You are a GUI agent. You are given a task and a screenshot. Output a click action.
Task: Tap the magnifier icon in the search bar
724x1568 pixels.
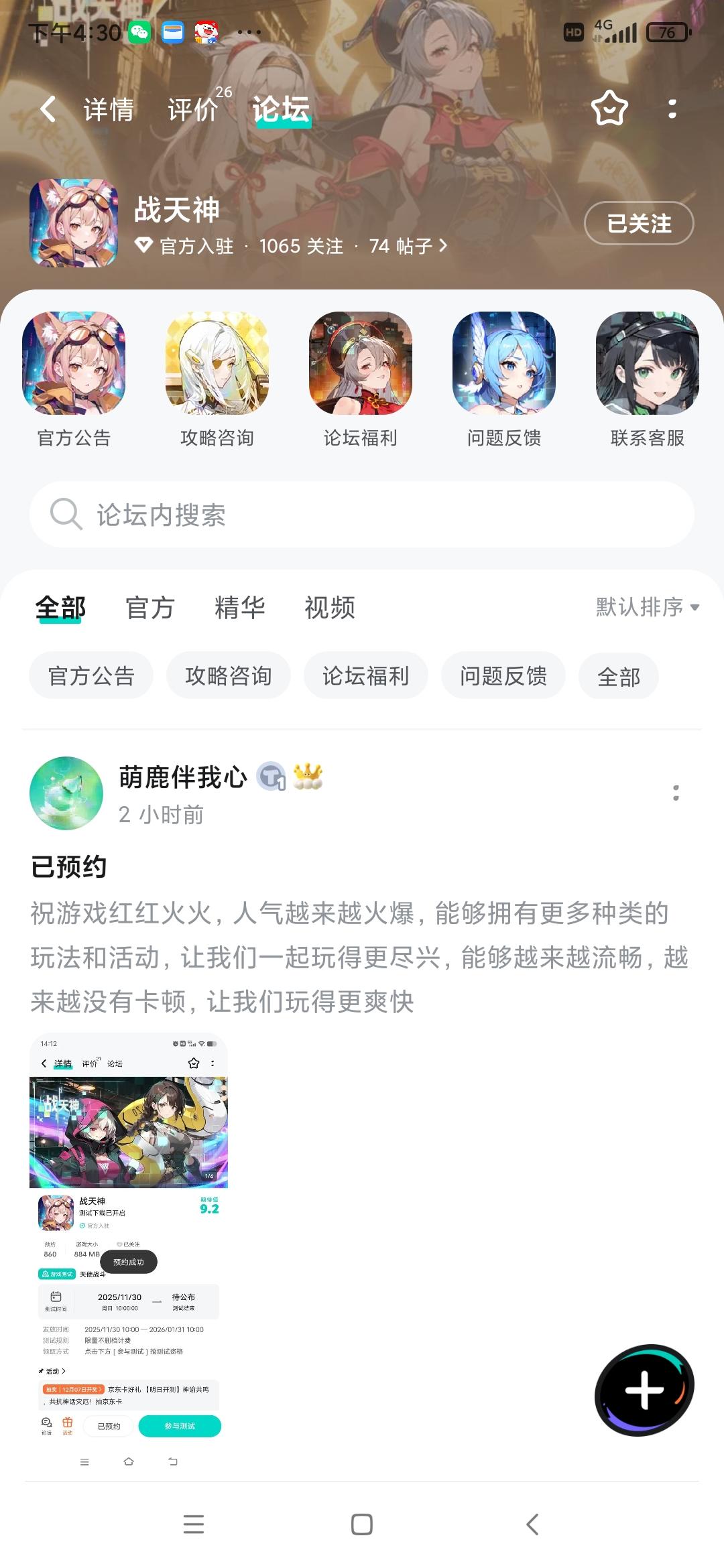(65, 515)
